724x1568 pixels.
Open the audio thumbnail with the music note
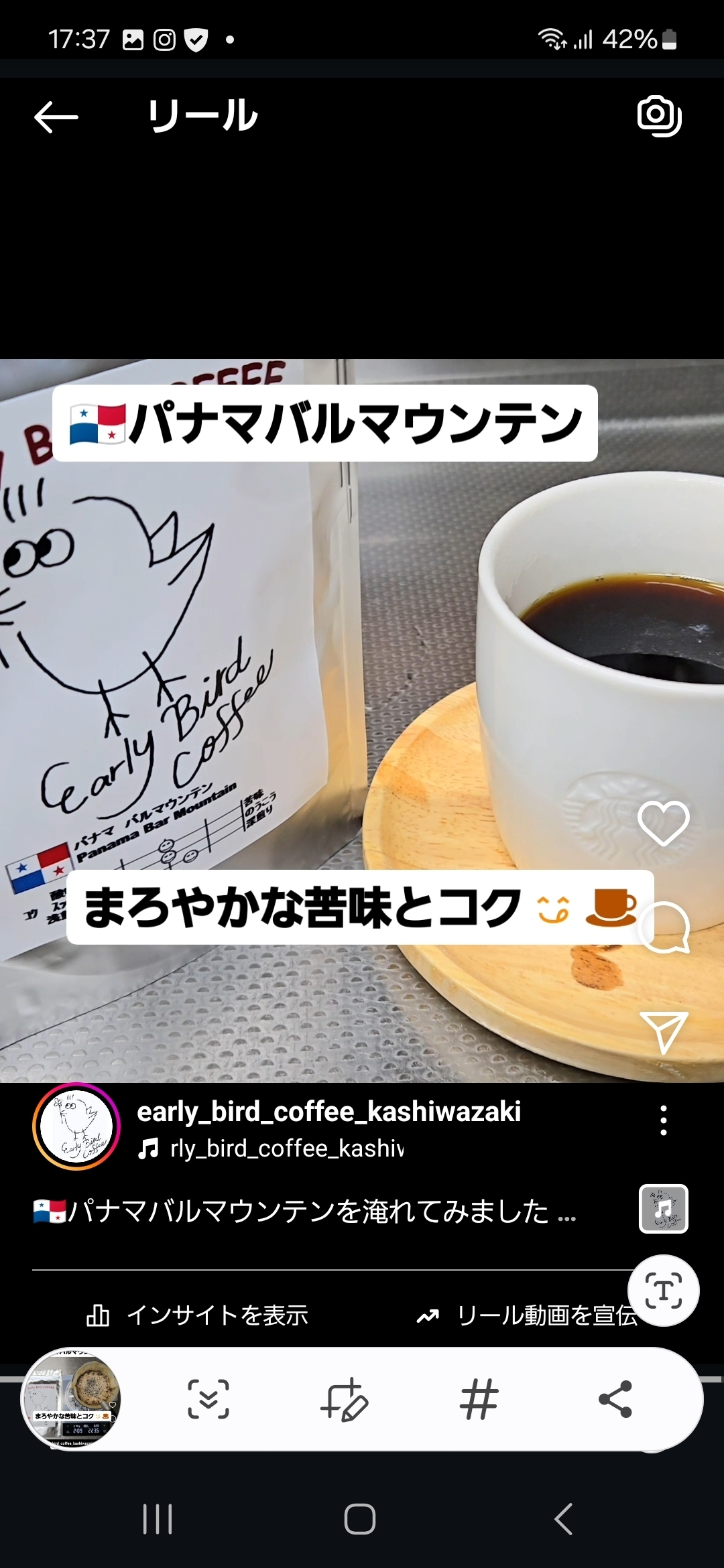(664, 1209)
